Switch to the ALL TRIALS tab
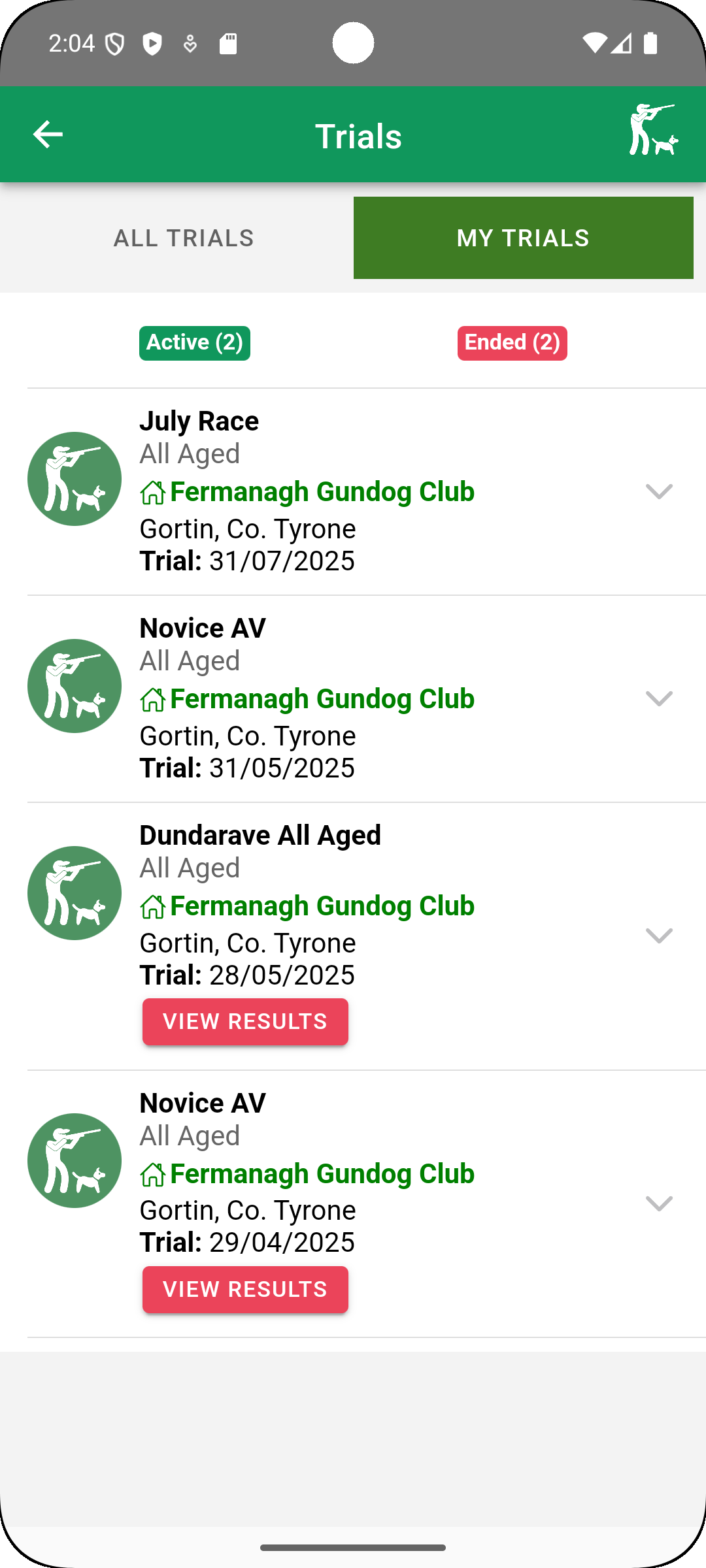This screenshot has height=1568, width=706. [184, 237]
